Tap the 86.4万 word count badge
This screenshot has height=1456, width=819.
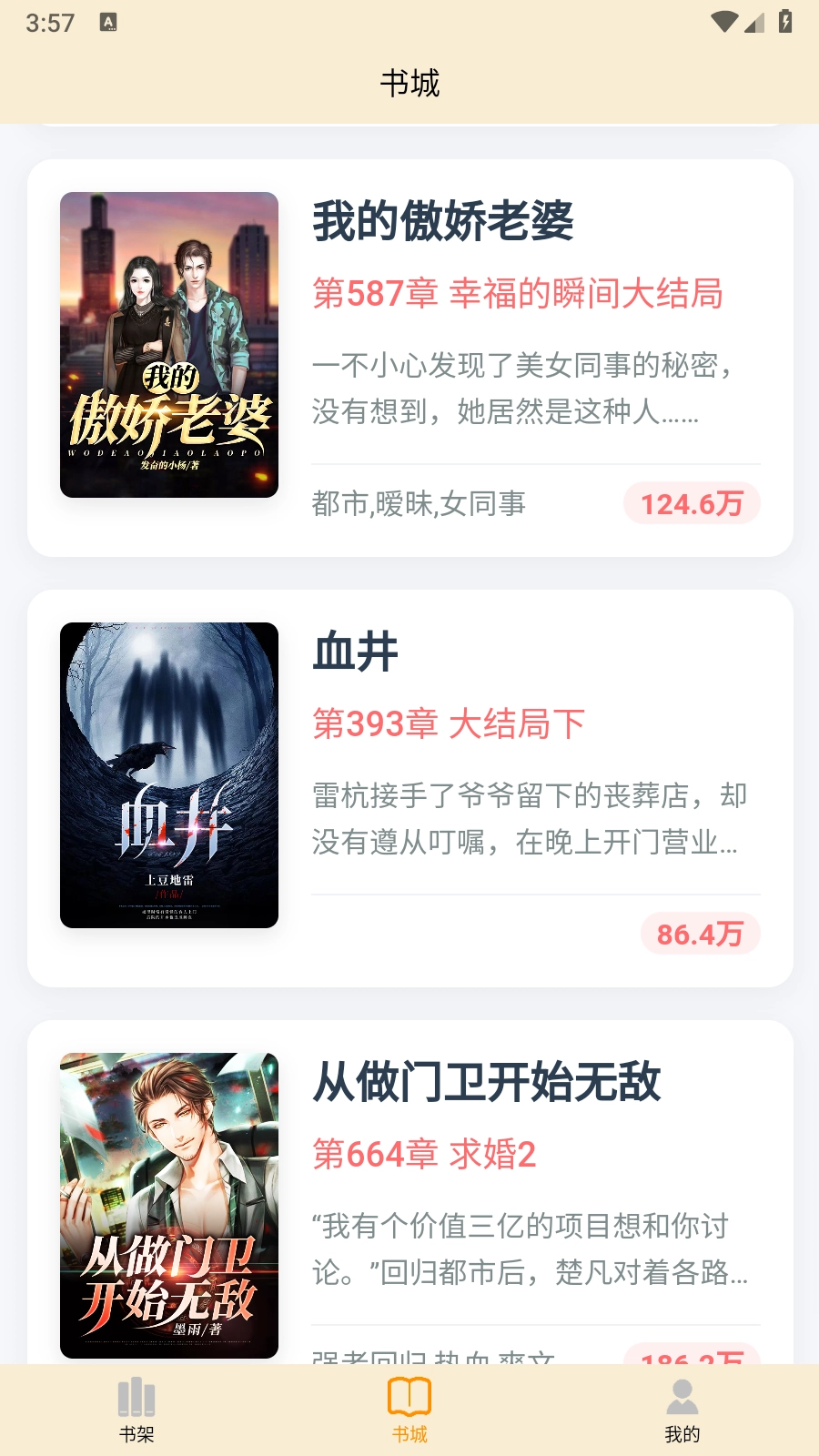(700, 933)
